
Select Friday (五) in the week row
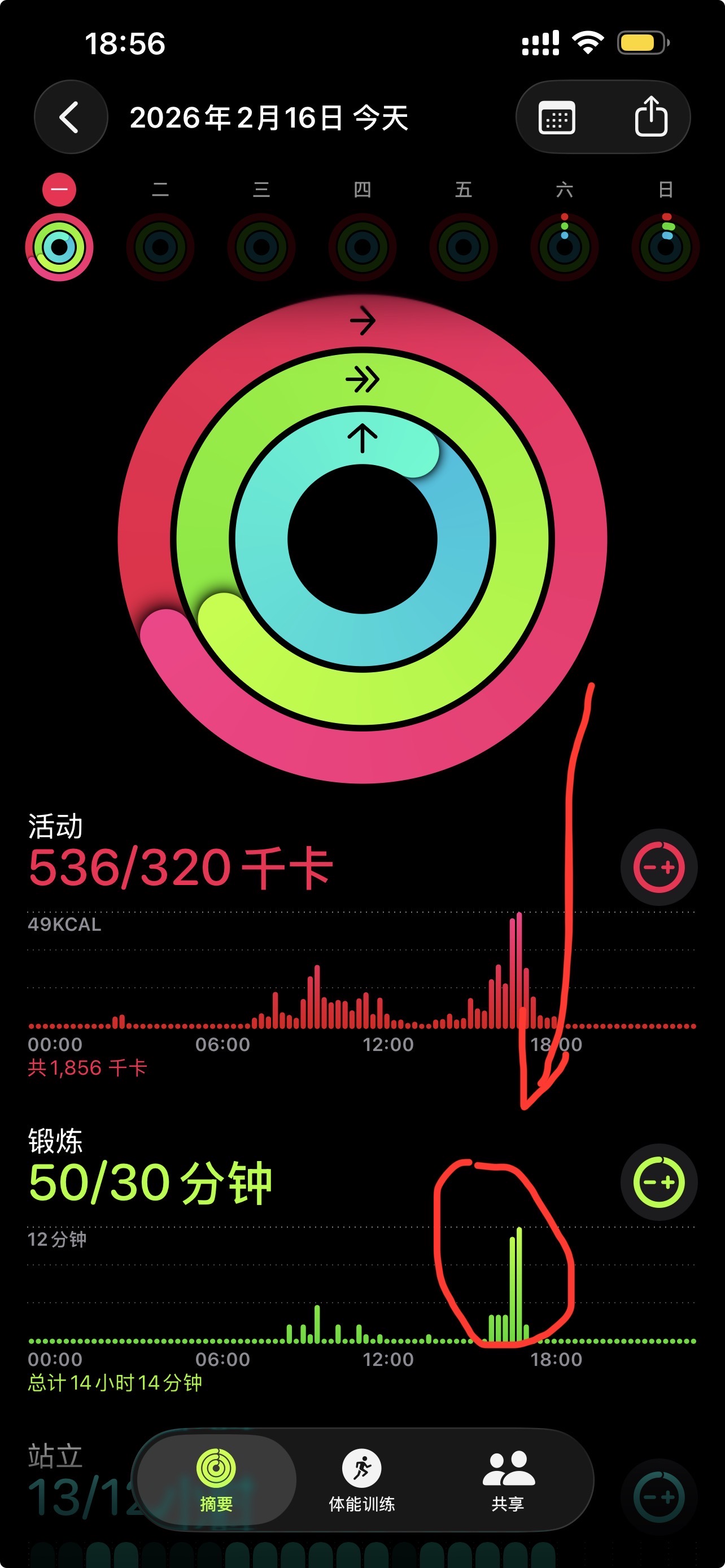[463, 247]
